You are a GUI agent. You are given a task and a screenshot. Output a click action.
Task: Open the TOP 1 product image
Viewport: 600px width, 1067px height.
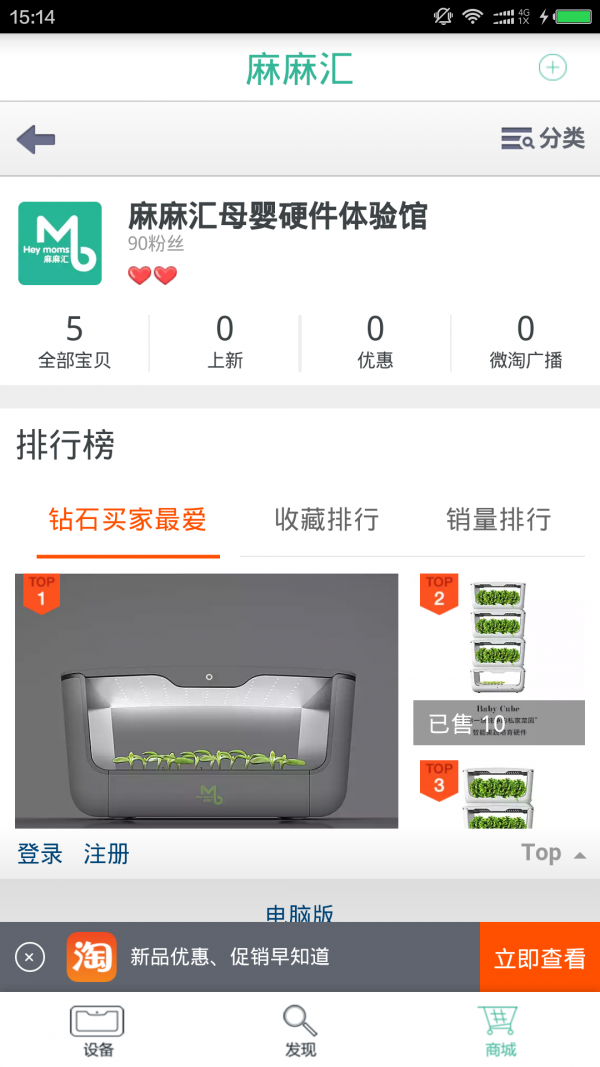coord(206,700)
